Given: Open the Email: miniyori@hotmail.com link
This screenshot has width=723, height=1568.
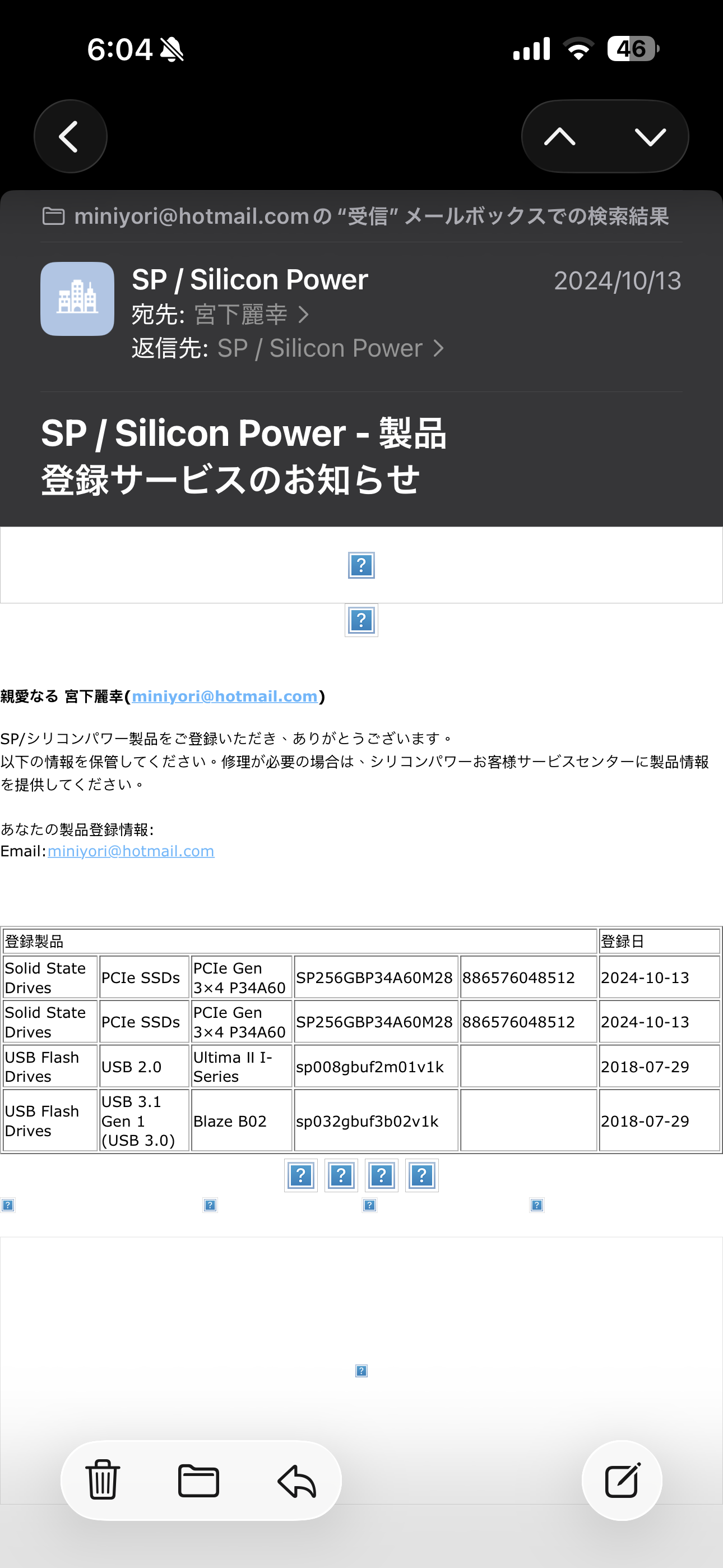Looking at the screenshot, I should click(x=131, y=851).
